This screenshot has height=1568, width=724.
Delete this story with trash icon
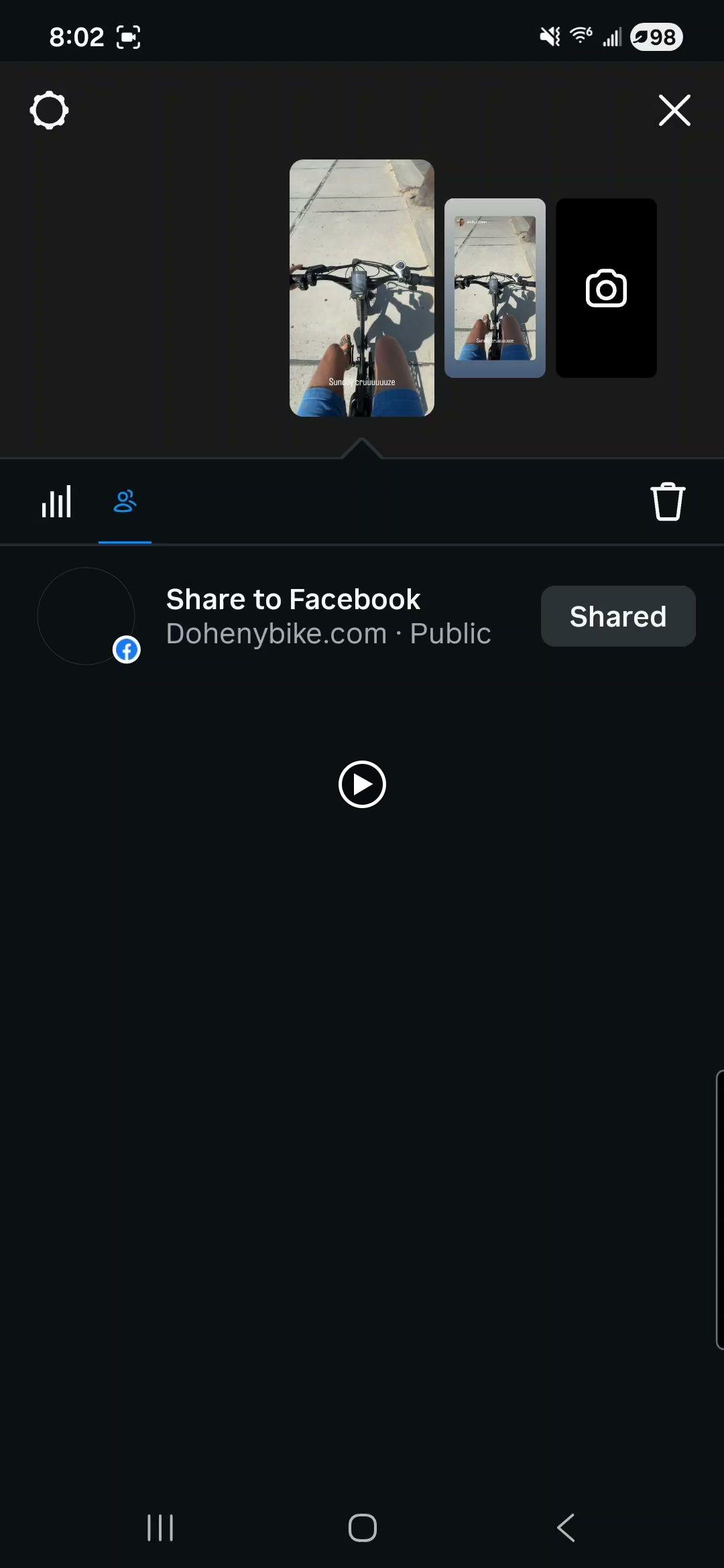point(667,502)
